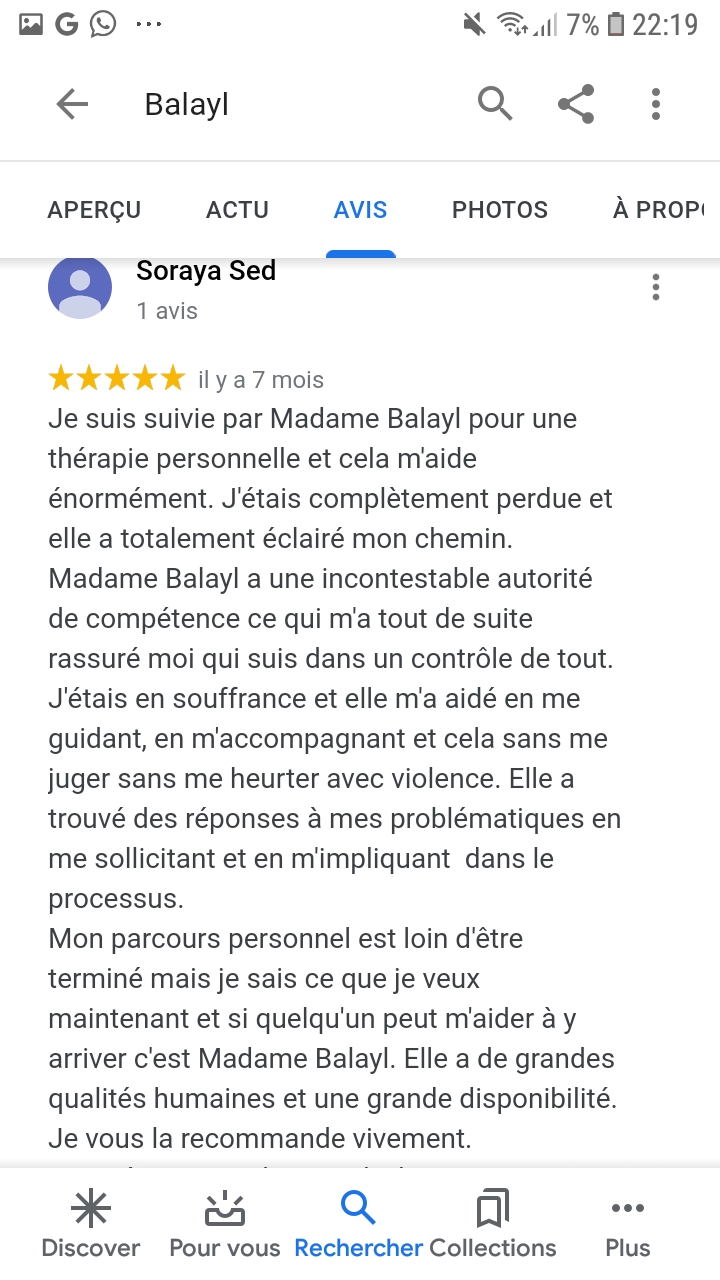The width and height of the screenshot is (720, 1280).
Task: Open options menu for Soraya Sed's review
Action: 656,287
